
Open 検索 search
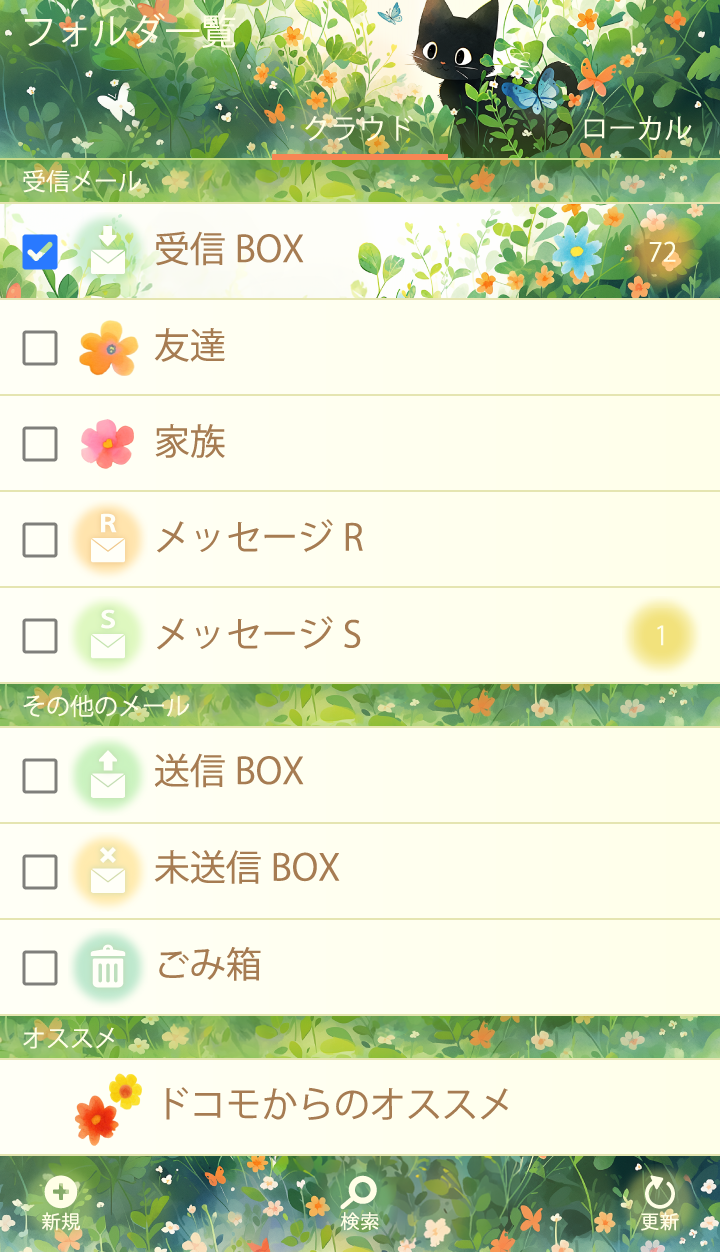click(x=359, y=1203)
